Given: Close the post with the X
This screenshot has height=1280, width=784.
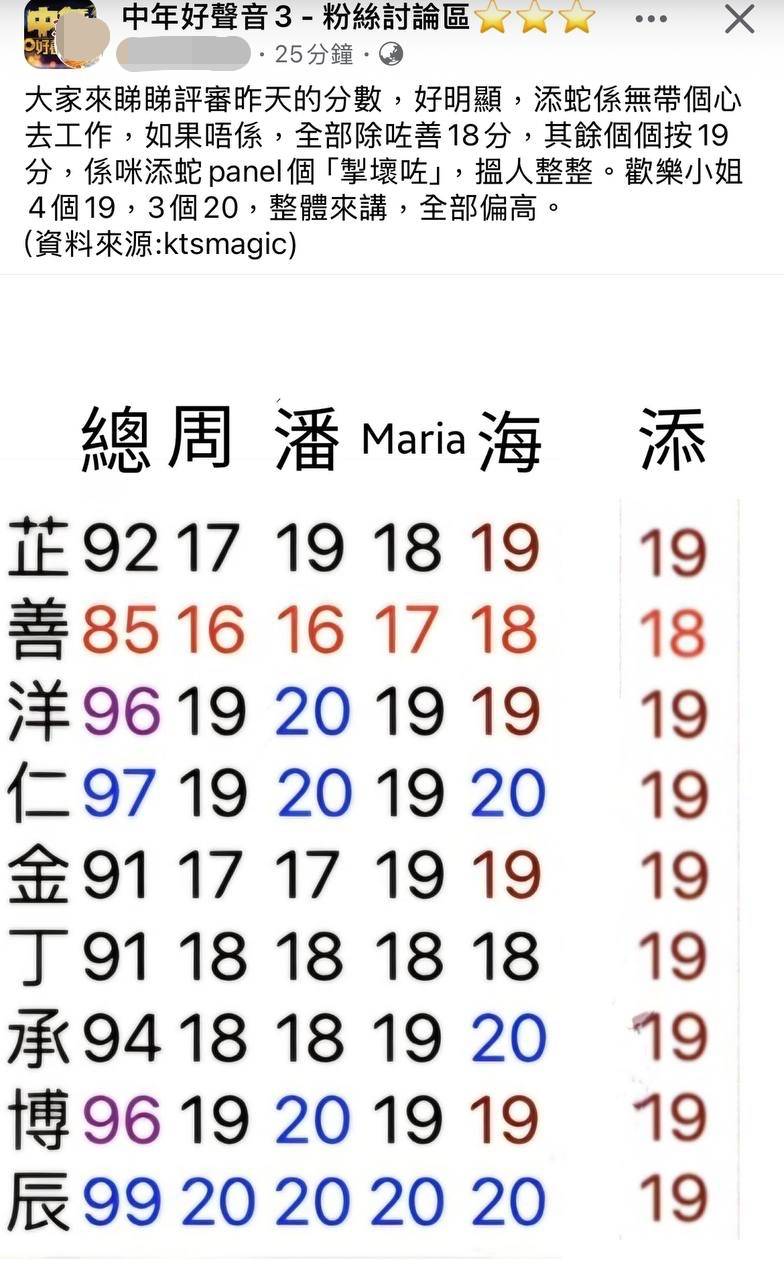Looking at the screenshot, I should coord(739,19).
